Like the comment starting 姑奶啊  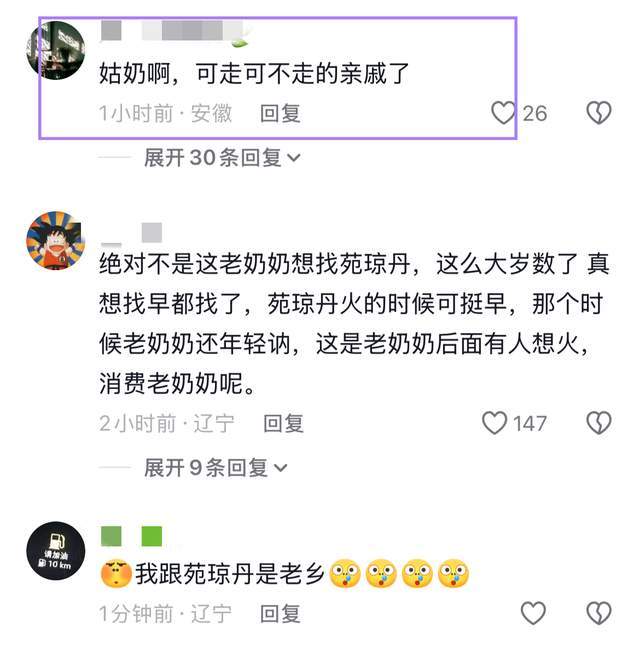(504, 113)
